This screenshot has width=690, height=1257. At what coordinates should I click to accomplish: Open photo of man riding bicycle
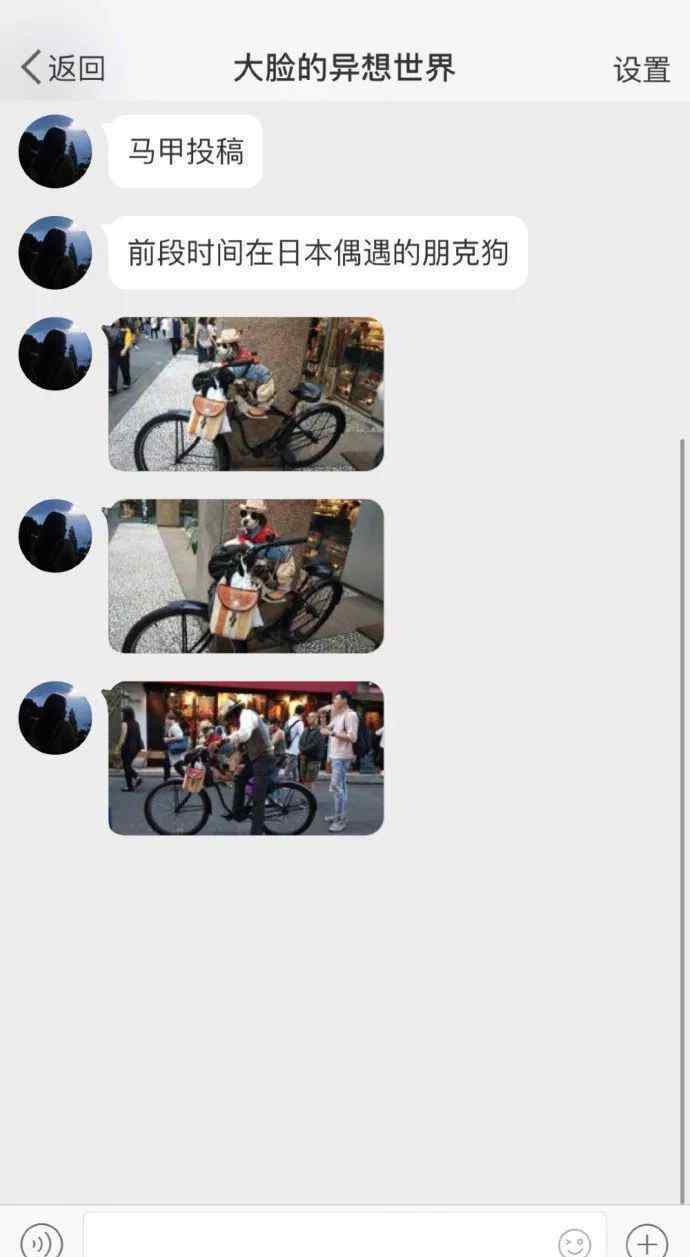(246, 758)
